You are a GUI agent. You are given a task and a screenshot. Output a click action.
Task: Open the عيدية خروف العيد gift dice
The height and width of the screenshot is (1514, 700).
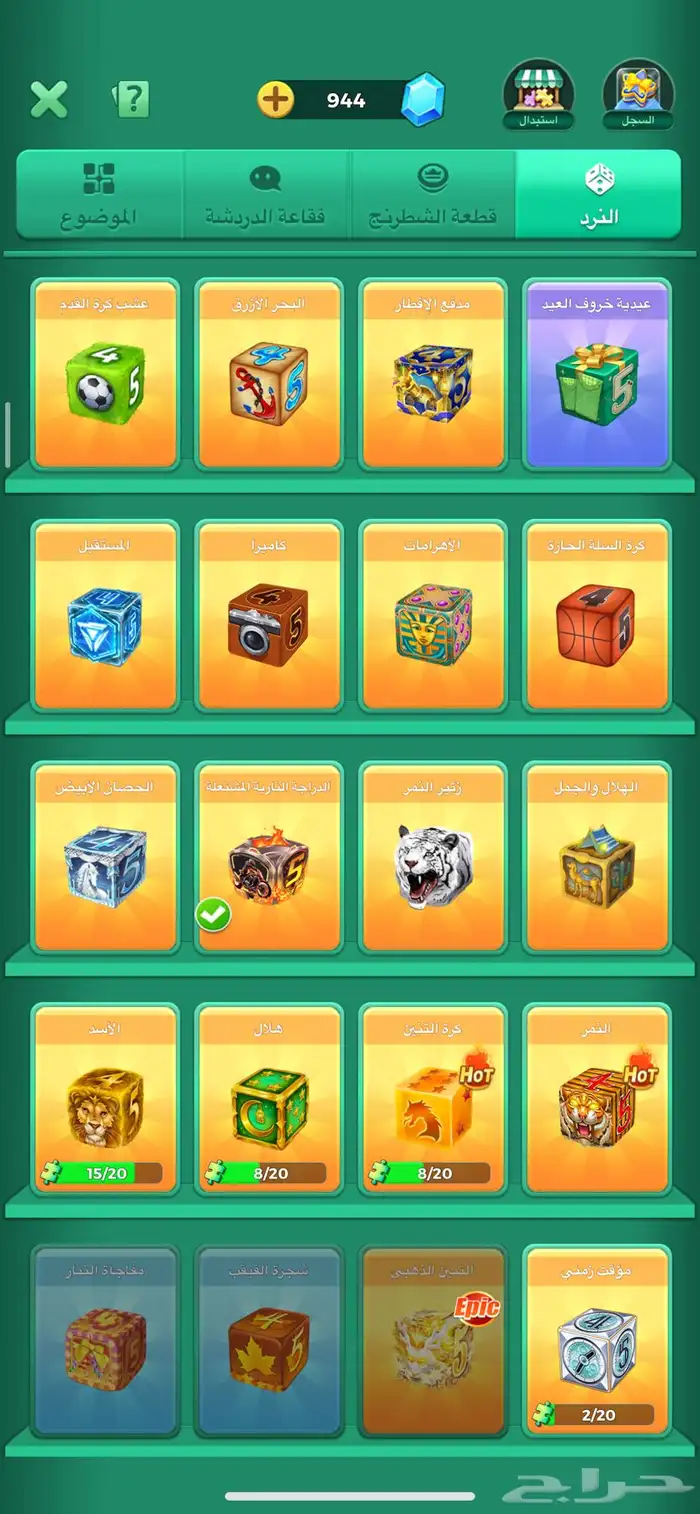coord(597,375)
